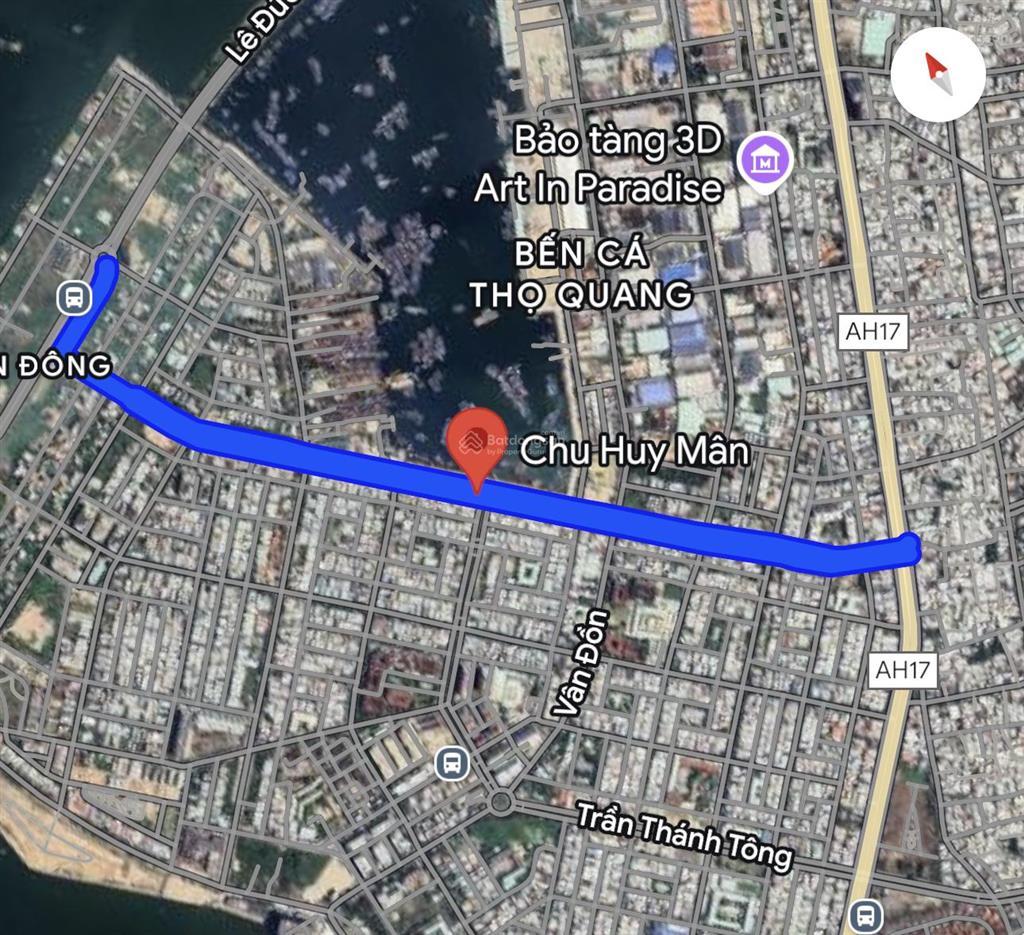Tap the compass to reorient the map
1024x935 pixels.
tap(937, 76)
